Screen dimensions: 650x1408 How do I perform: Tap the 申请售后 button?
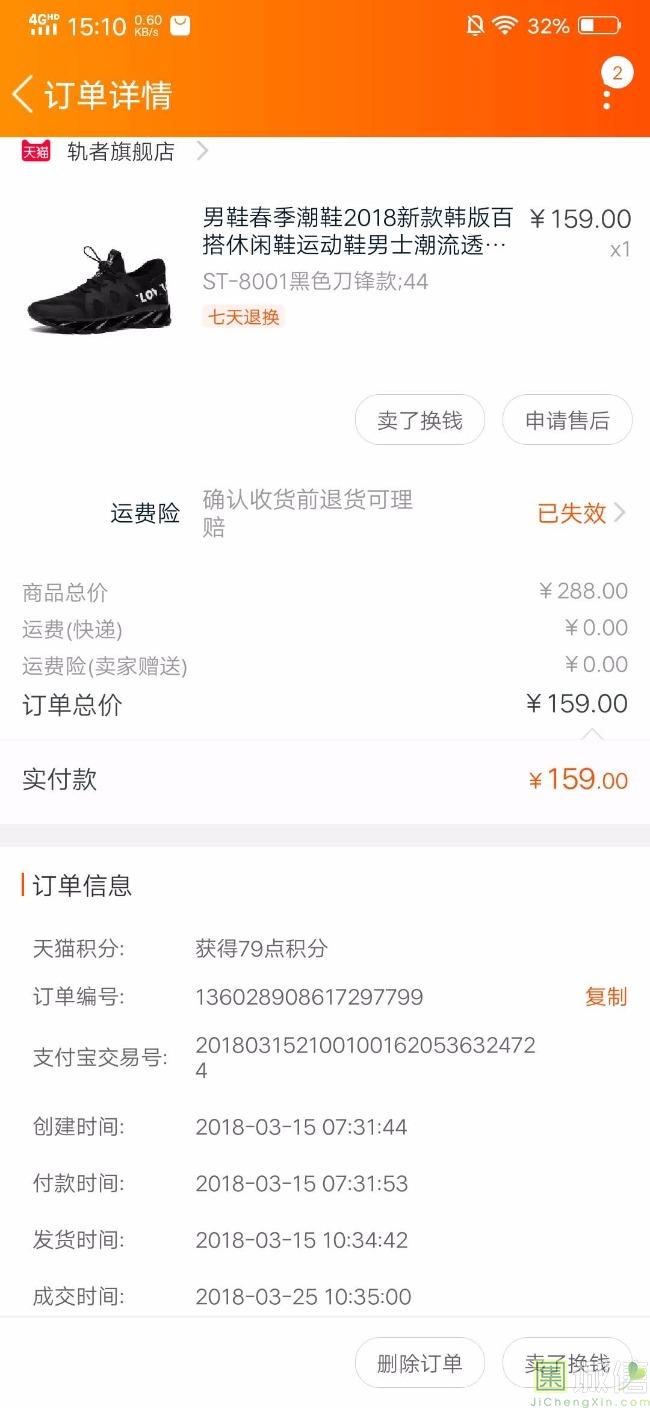567,421
